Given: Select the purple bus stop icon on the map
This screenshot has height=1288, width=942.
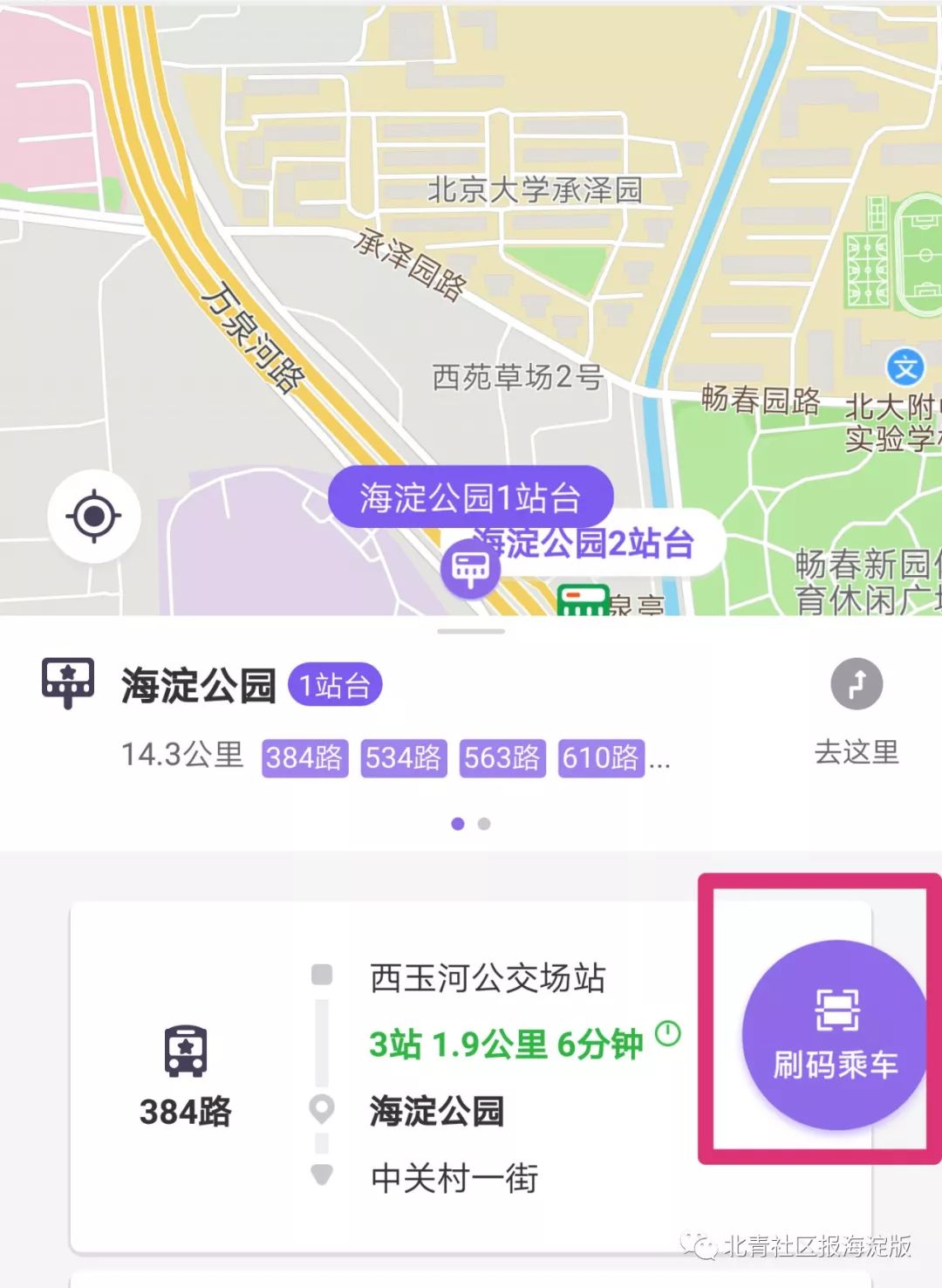Looking at the screenshot, I should coord(471,567).
